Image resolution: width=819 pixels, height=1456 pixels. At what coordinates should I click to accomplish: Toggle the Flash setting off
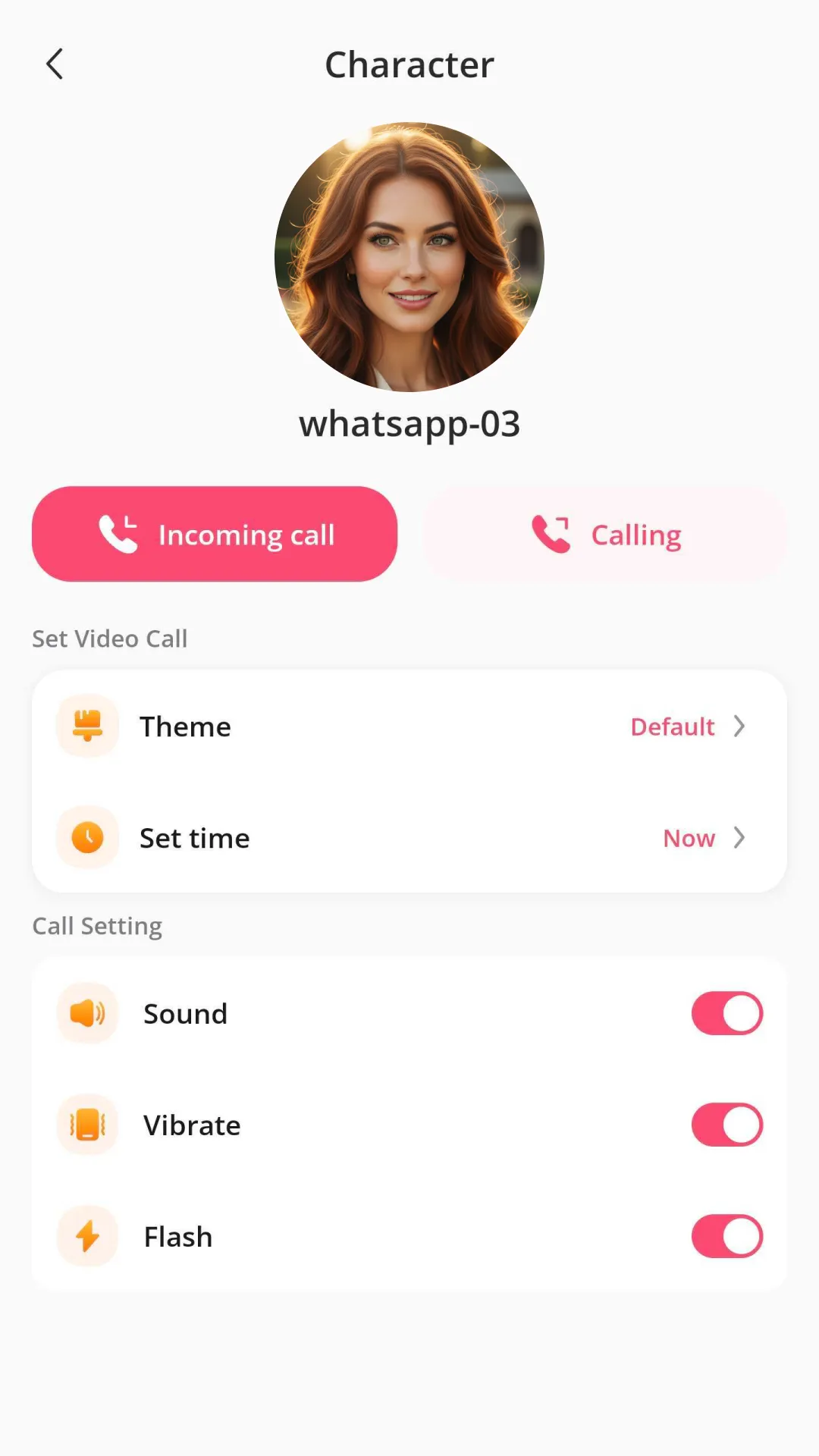coord(726,1236)
